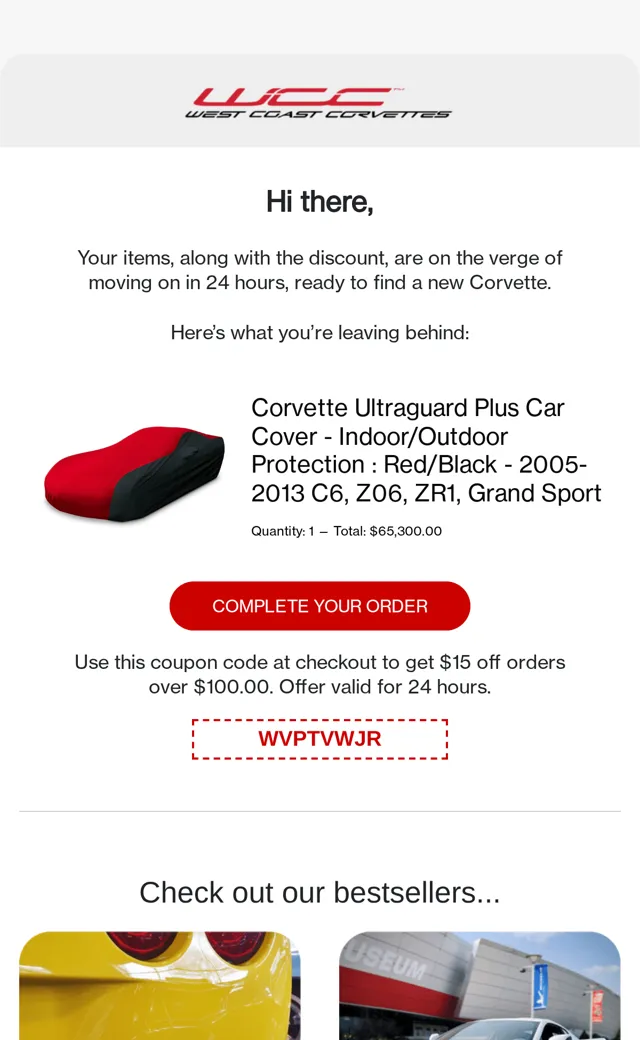Open the museum building bestseller card
640x1040 pixels.
coord(480,986)
